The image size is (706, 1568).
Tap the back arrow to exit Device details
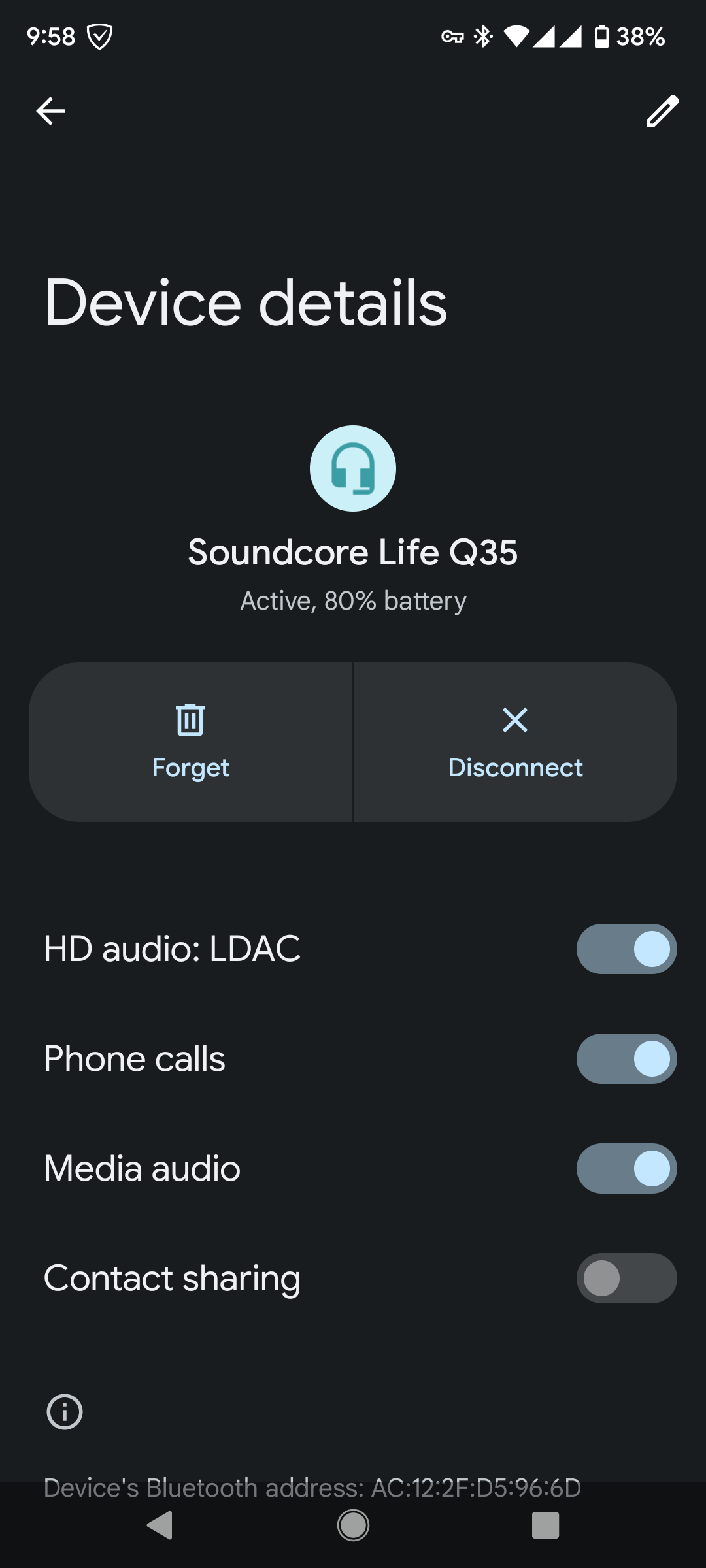point(50,110)
